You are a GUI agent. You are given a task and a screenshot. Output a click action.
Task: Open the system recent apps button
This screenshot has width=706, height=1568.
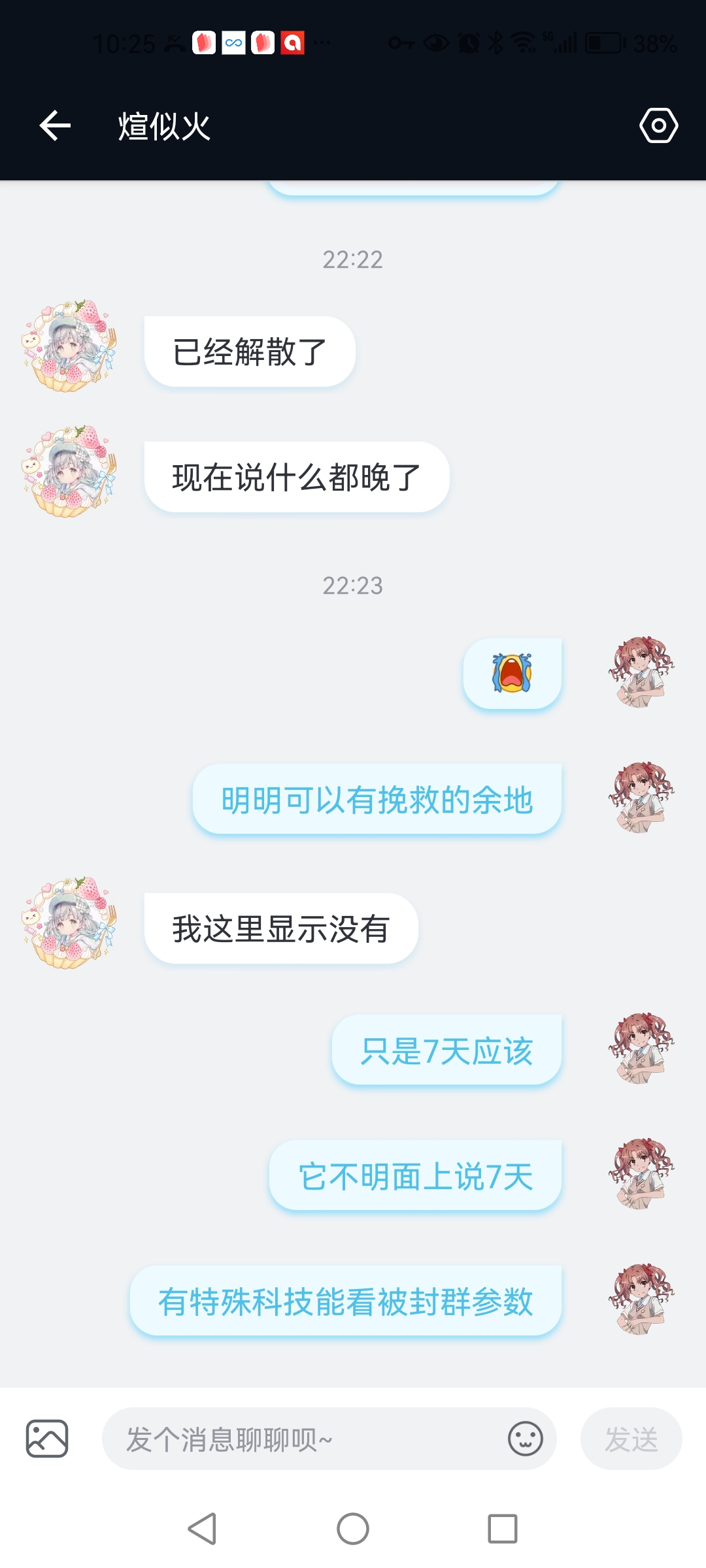(x=502, y=1529)
